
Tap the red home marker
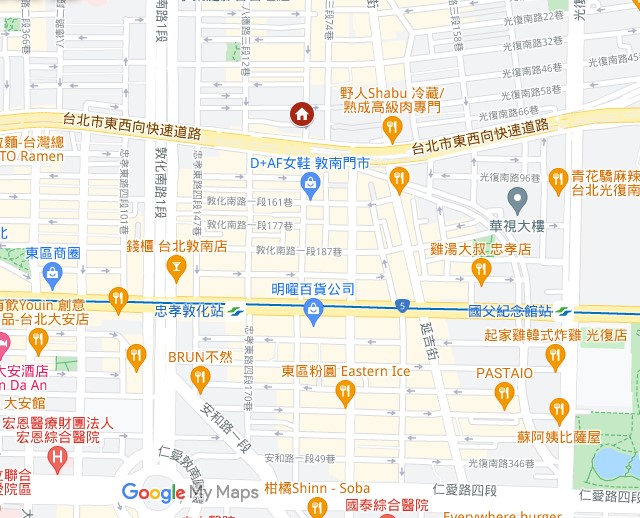click(x=300, y=115)
